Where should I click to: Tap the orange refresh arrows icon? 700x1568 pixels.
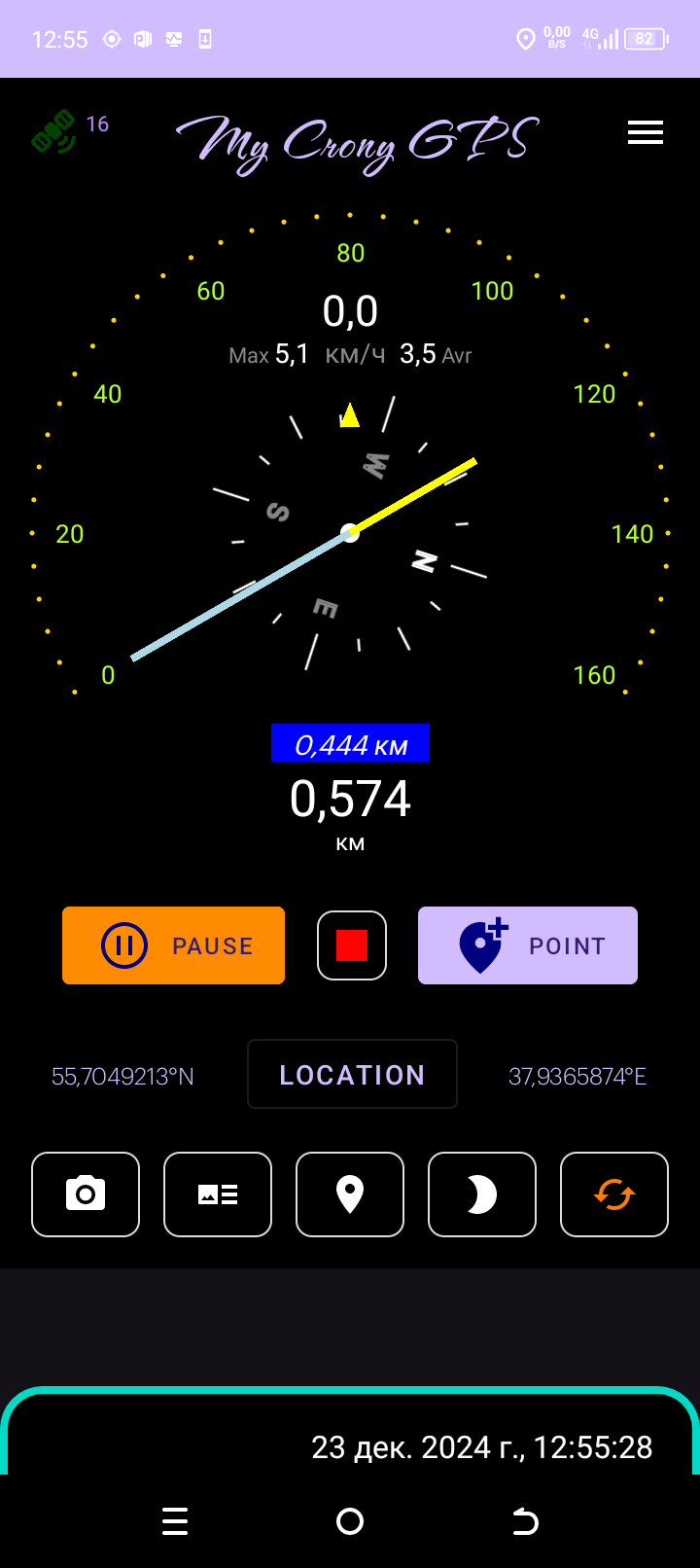click(x=614, y=1194)
